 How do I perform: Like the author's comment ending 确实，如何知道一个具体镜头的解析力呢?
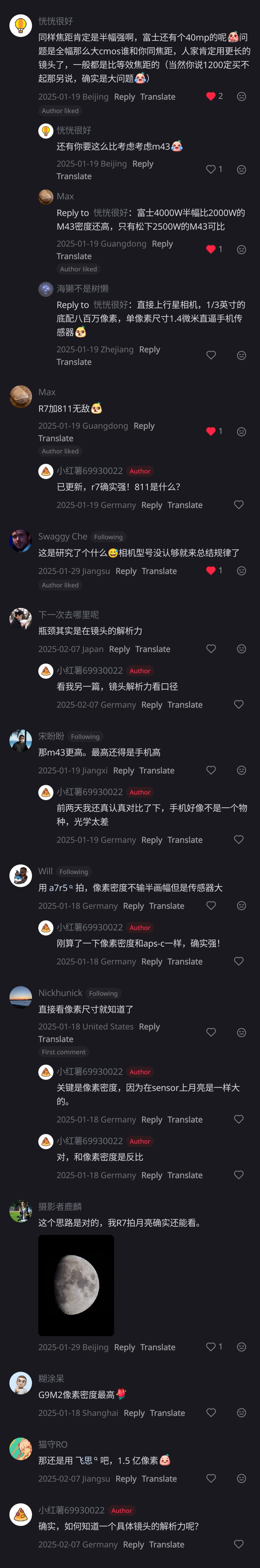tap(239, 1544)
